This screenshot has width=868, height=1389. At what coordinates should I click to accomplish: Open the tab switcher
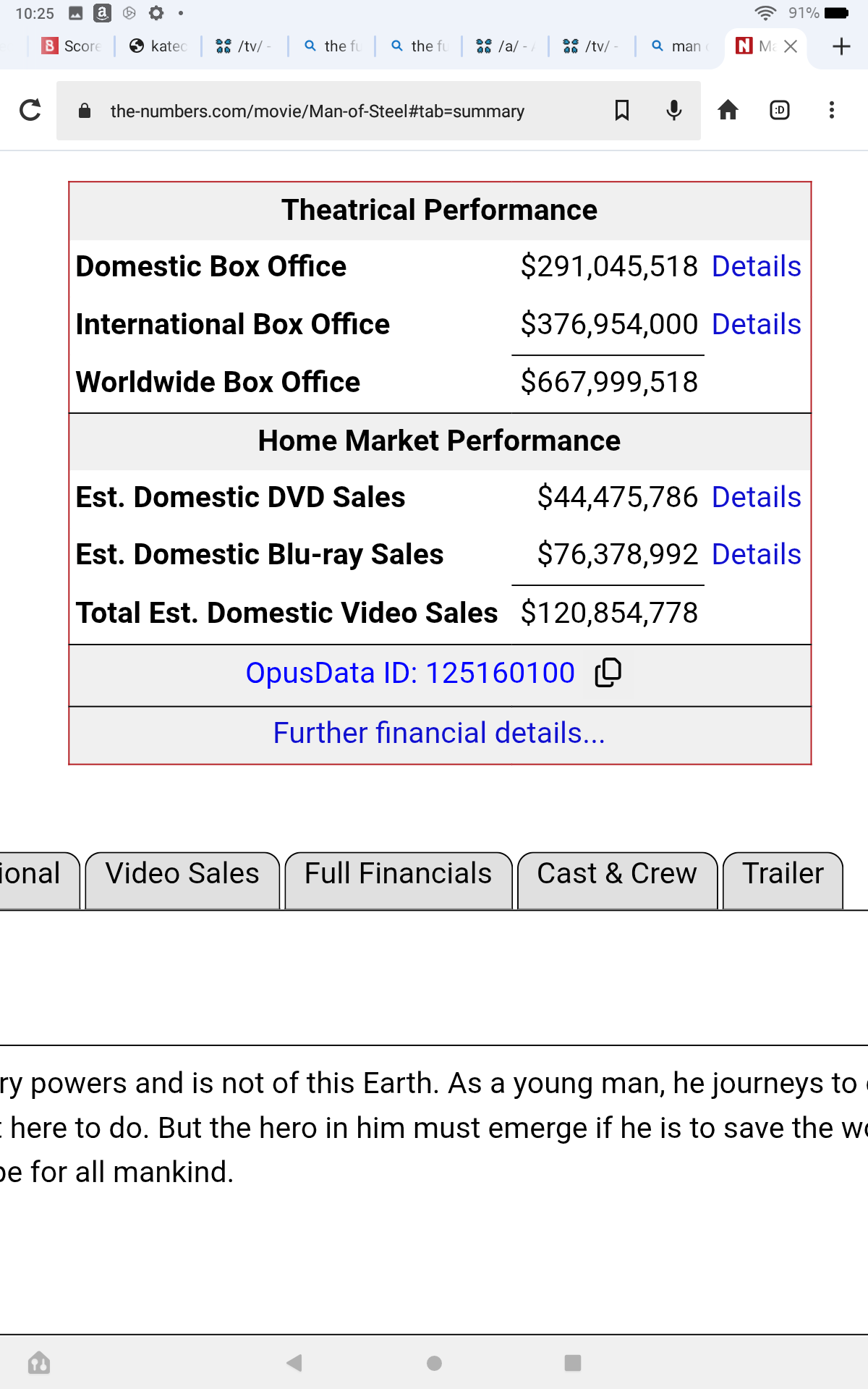coord(780,111)
